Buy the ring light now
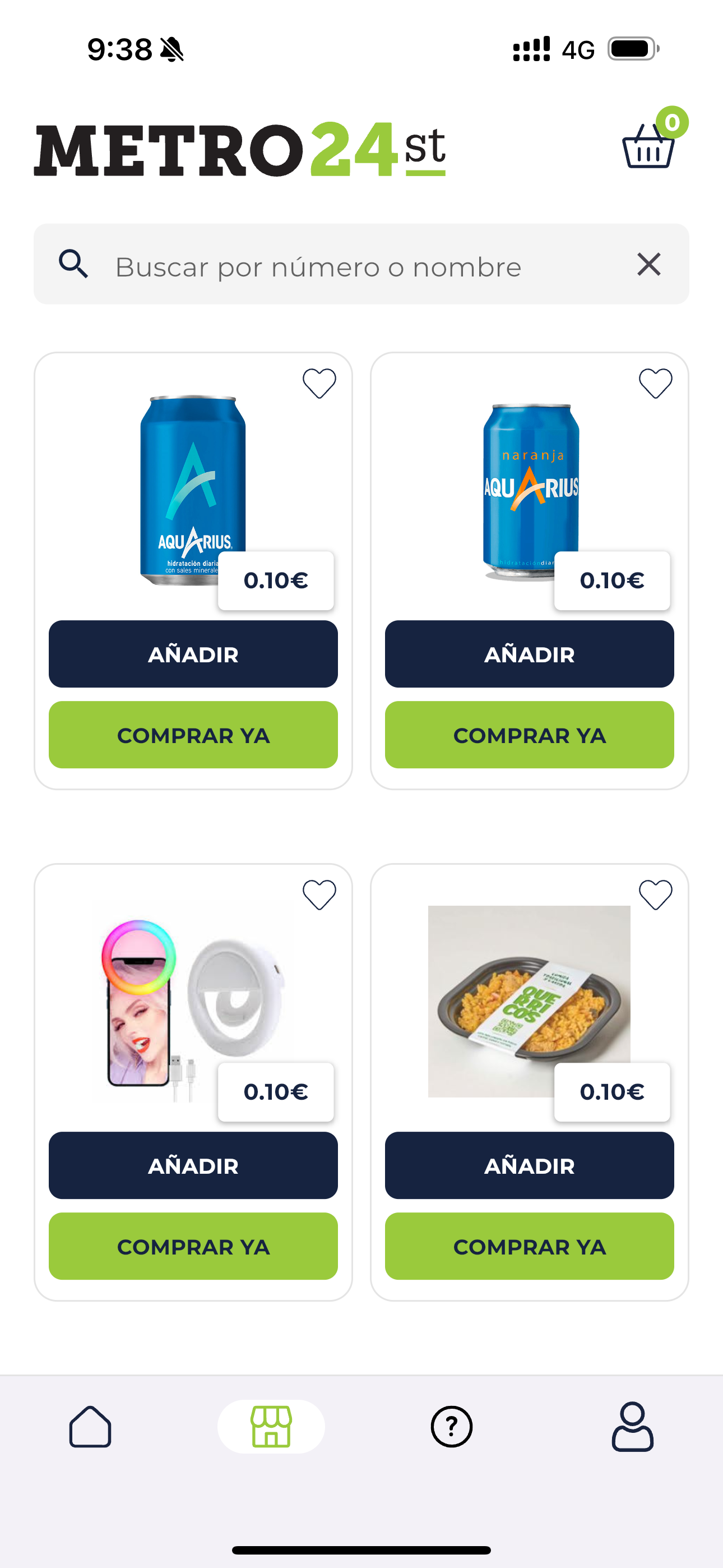This screenshot has width=723, height=1568. tap(193, 1246)
